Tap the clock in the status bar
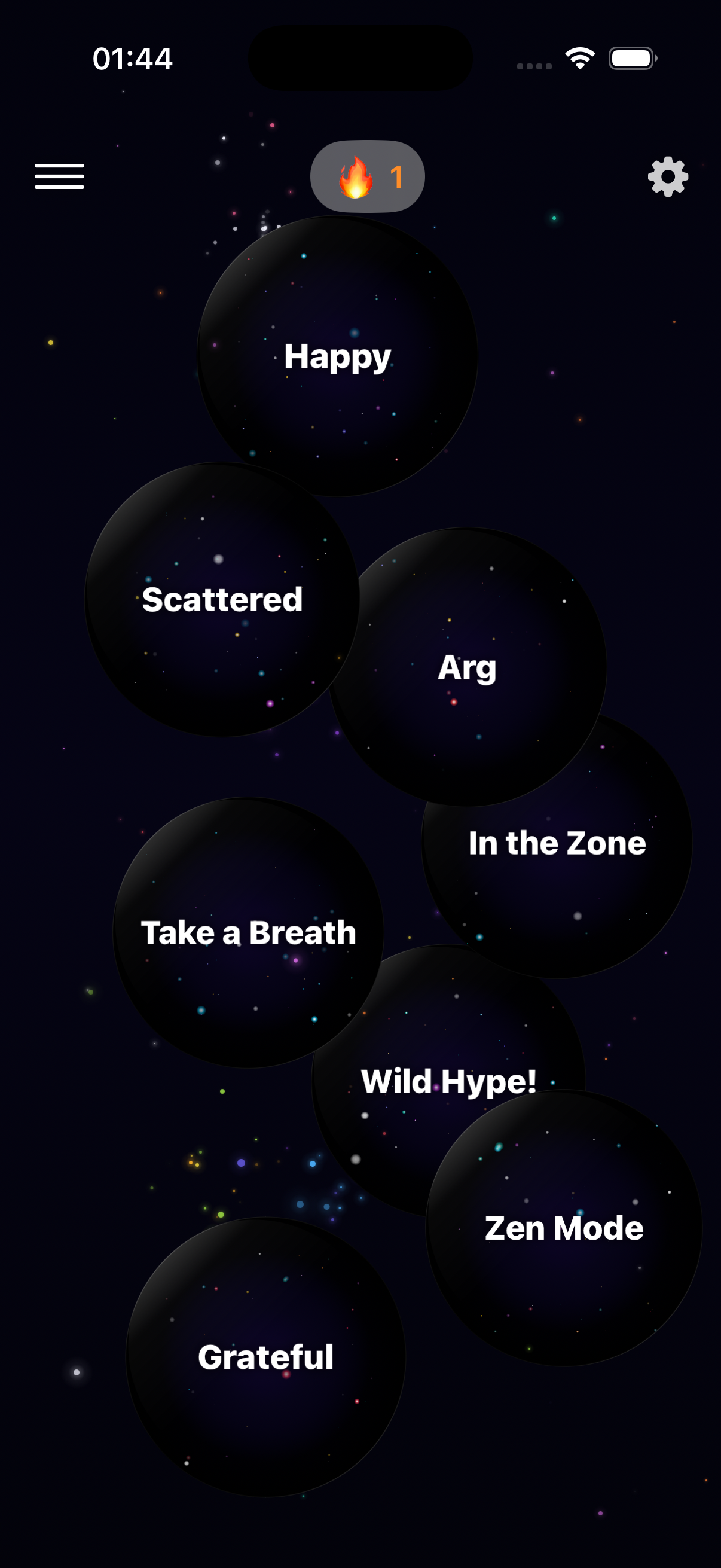The width and height of the screenshot is (721, 1568). [x=132, y=59]
